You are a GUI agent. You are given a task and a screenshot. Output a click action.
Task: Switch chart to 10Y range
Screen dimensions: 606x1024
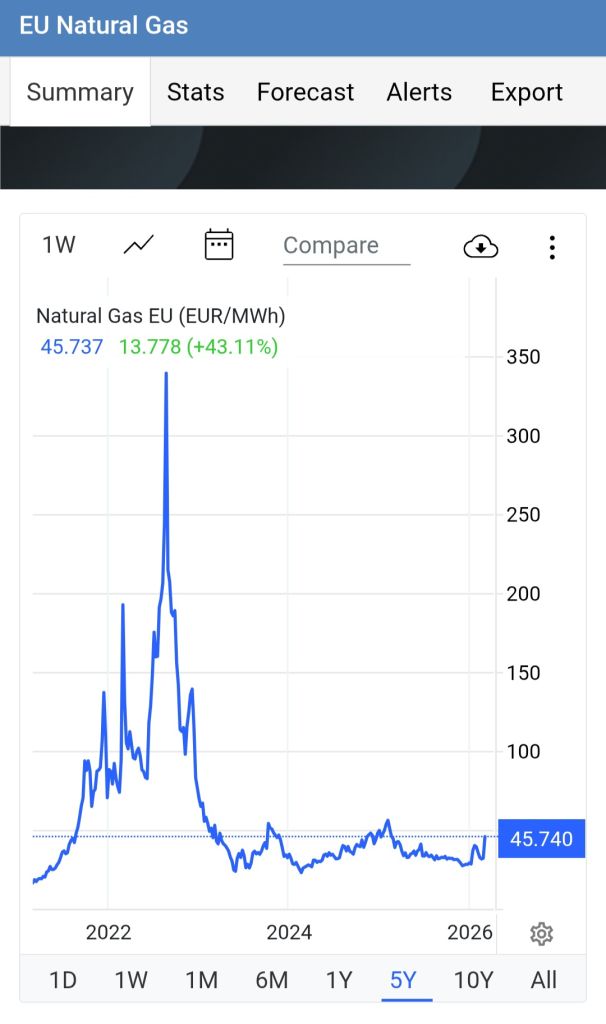coord(473,980)
